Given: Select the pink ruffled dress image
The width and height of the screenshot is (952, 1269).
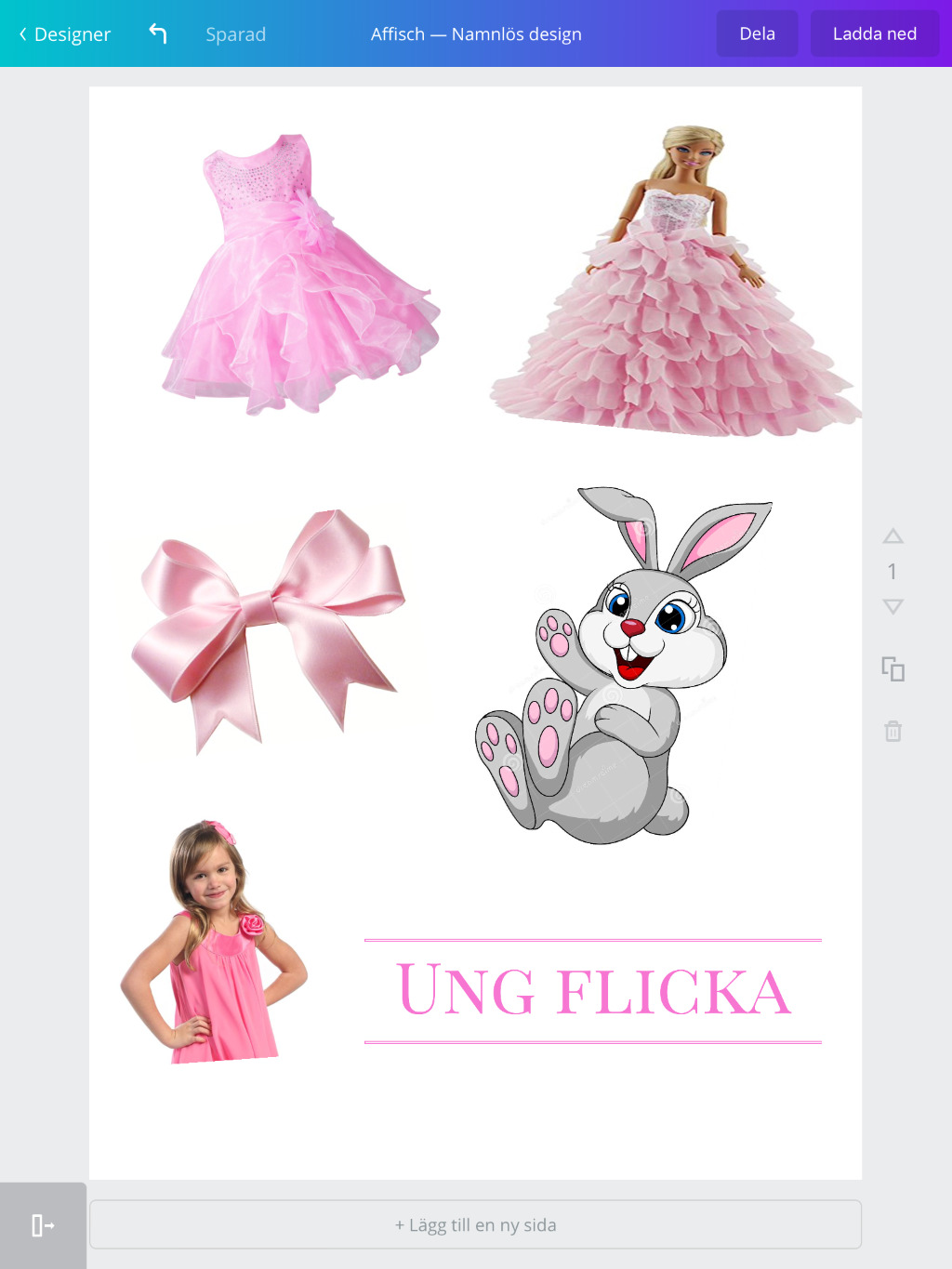Looking at the screenshot, I should click(x=299, y=279).
